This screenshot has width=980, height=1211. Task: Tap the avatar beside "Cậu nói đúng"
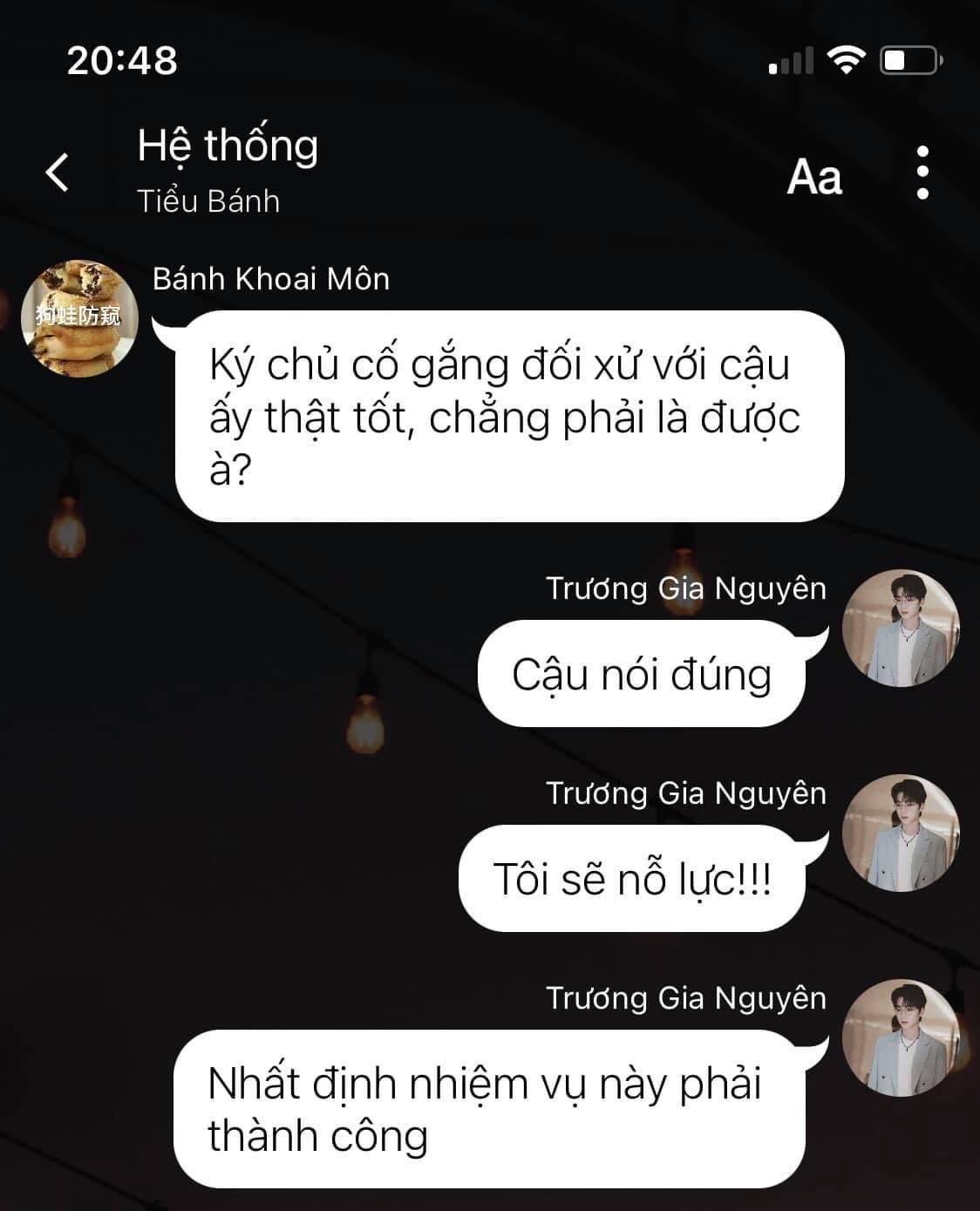tap(901, 629)
